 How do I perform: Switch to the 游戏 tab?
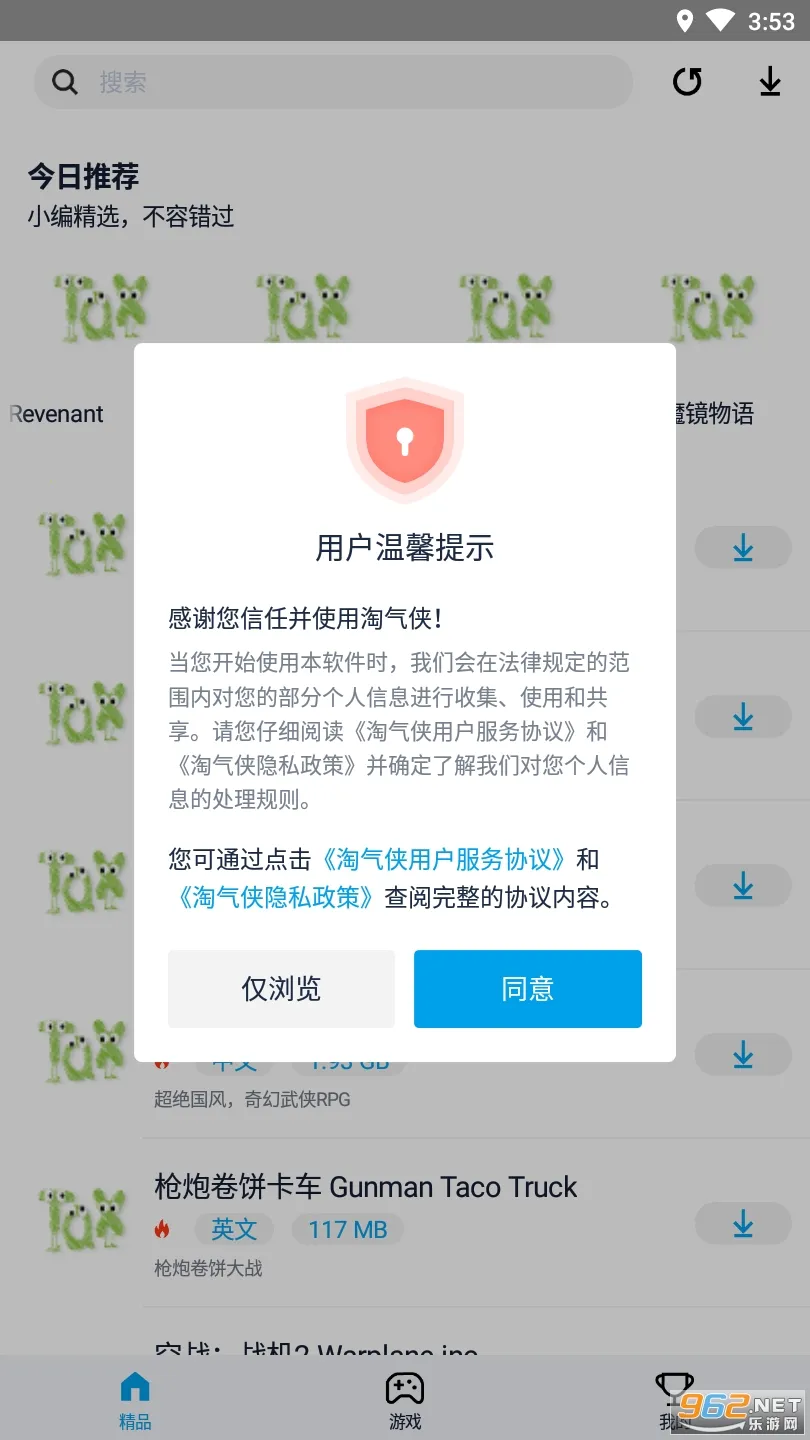pyautogui.click(x=405, y=1399)
